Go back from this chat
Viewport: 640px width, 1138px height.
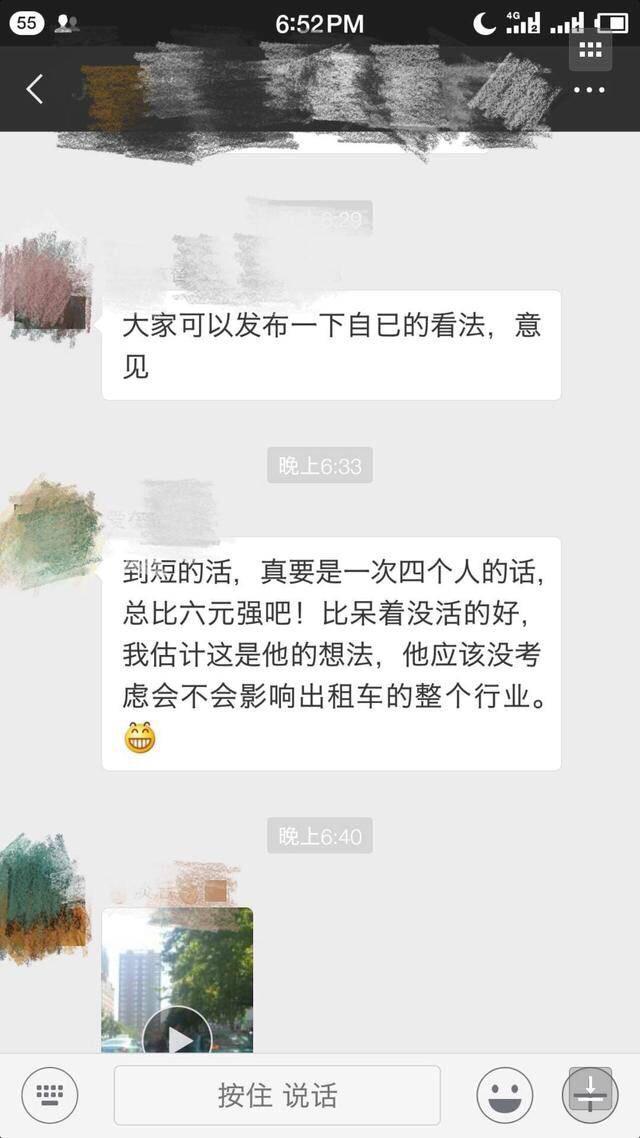[34, 90]
